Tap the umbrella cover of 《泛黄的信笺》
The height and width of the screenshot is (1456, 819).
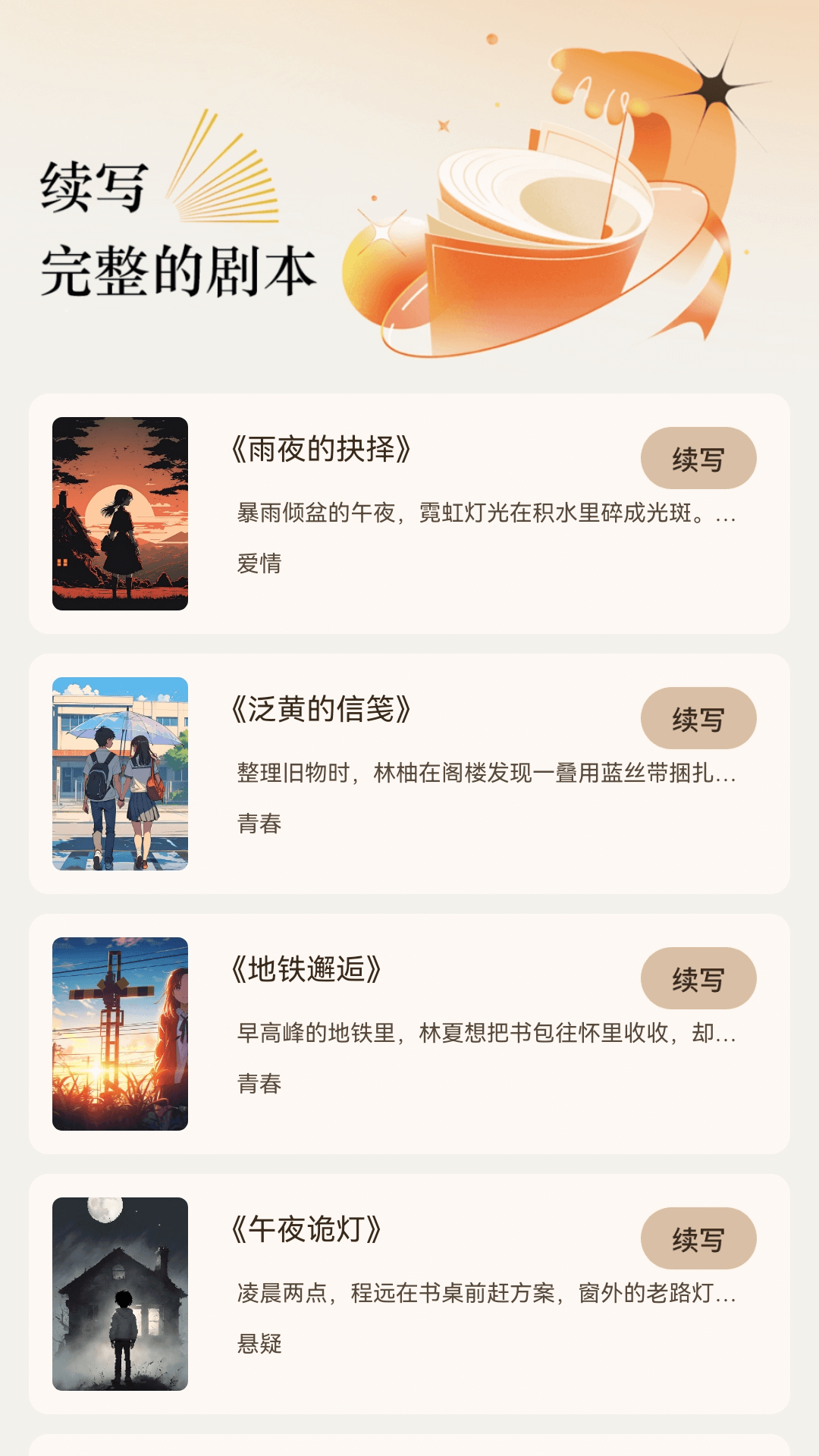[120, 773]
